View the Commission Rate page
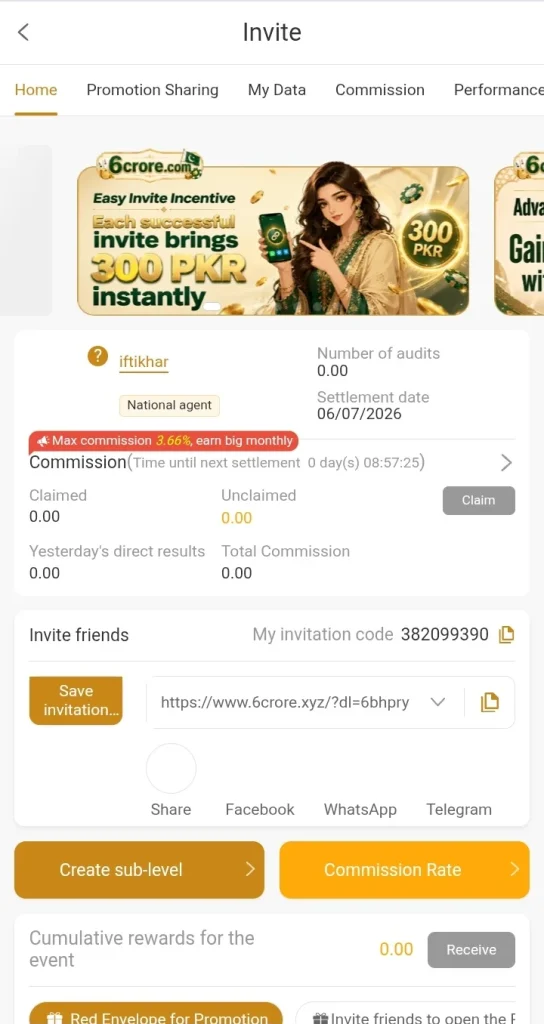The width and height of the screenshot is (544, 1024). (x=404, y=870)
